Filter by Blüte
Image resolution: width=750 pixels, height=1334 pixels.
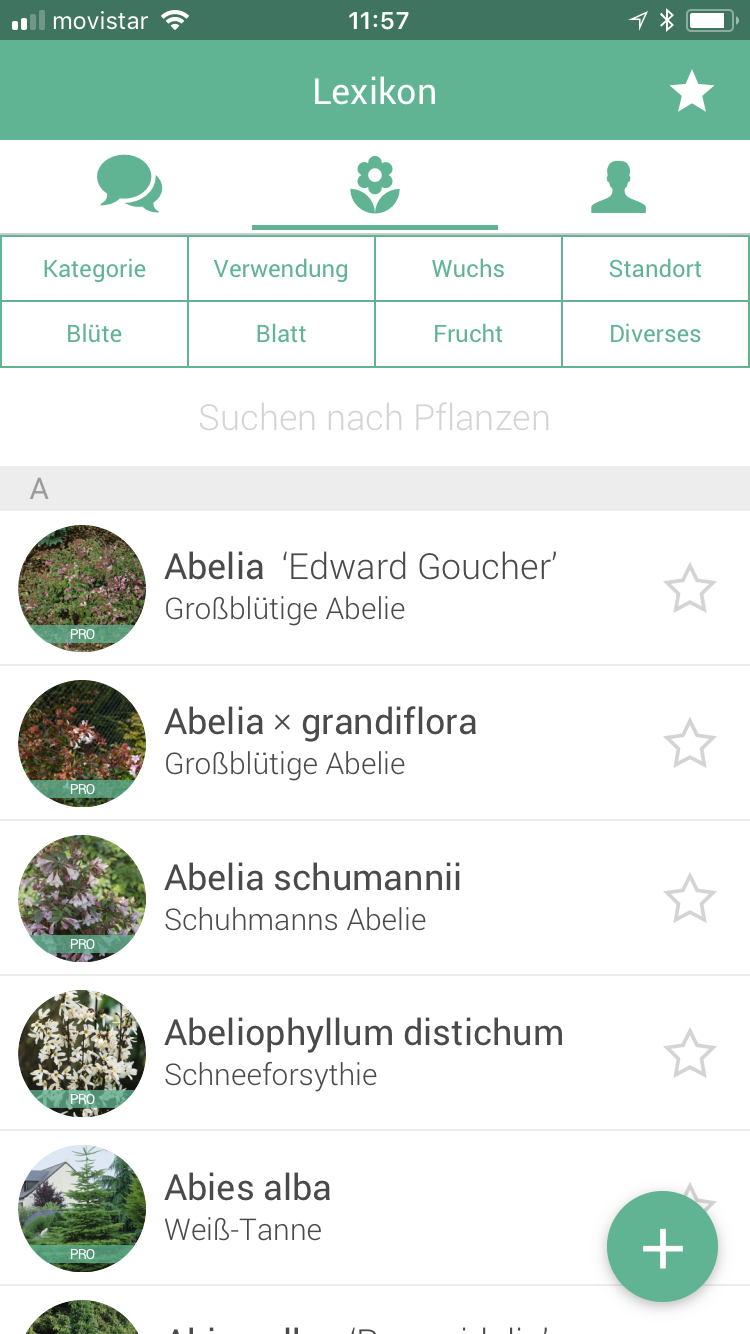click(x=94, y=334)
